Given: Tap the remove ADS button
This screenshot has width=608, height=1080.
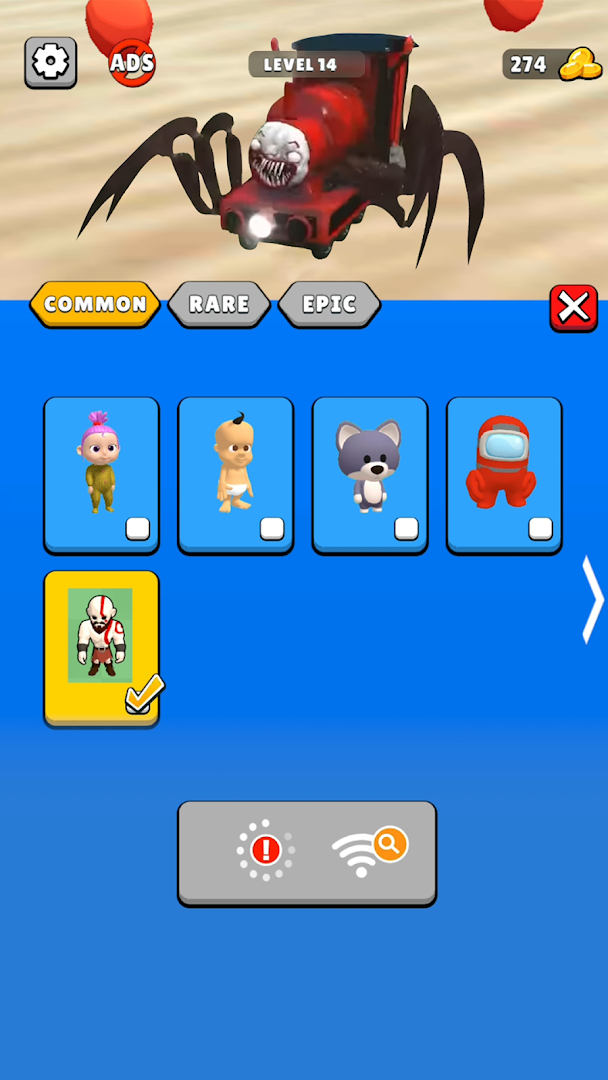Looking at the screenshot, I should tap(132, 63).
